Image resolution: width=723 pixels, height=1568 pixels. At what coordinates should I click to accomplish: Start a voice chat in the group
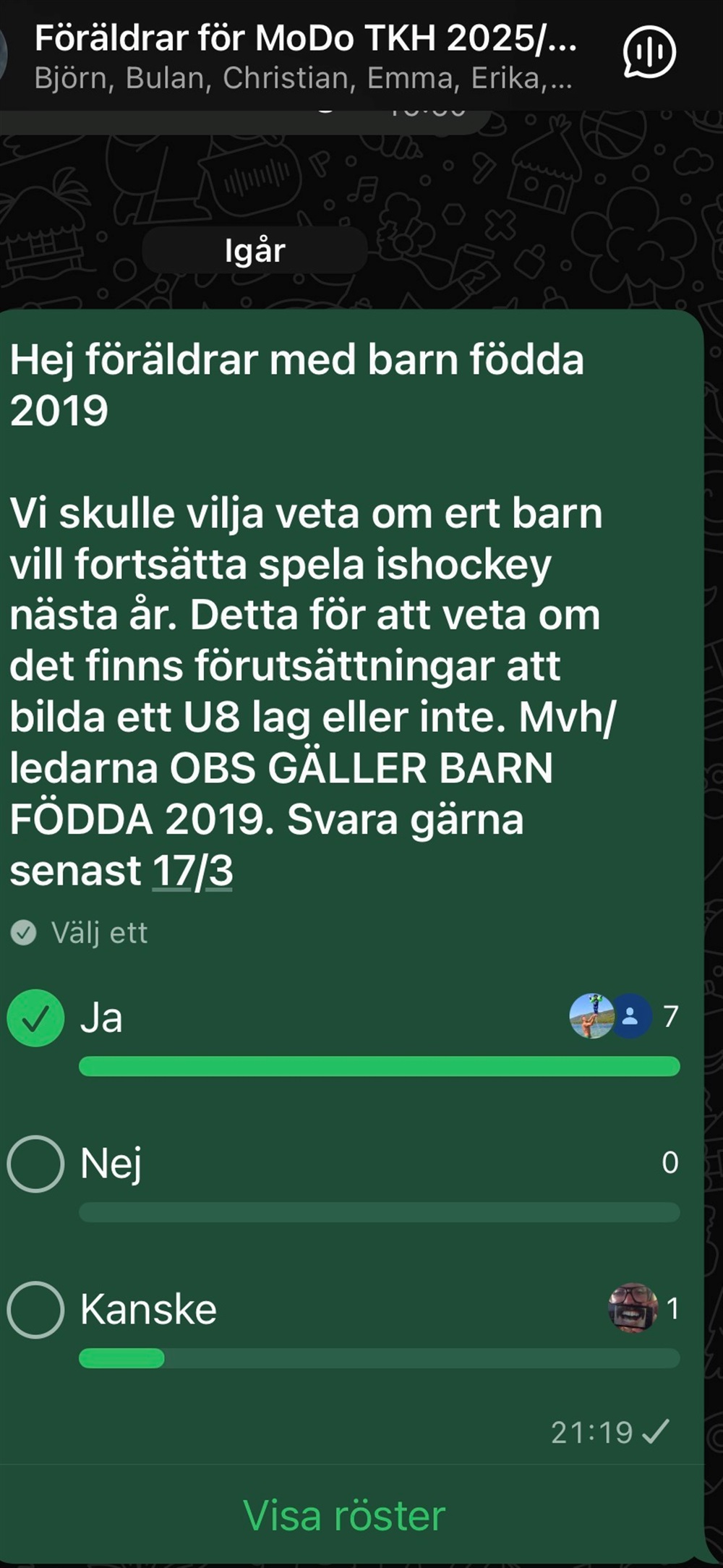click(649, 53)
